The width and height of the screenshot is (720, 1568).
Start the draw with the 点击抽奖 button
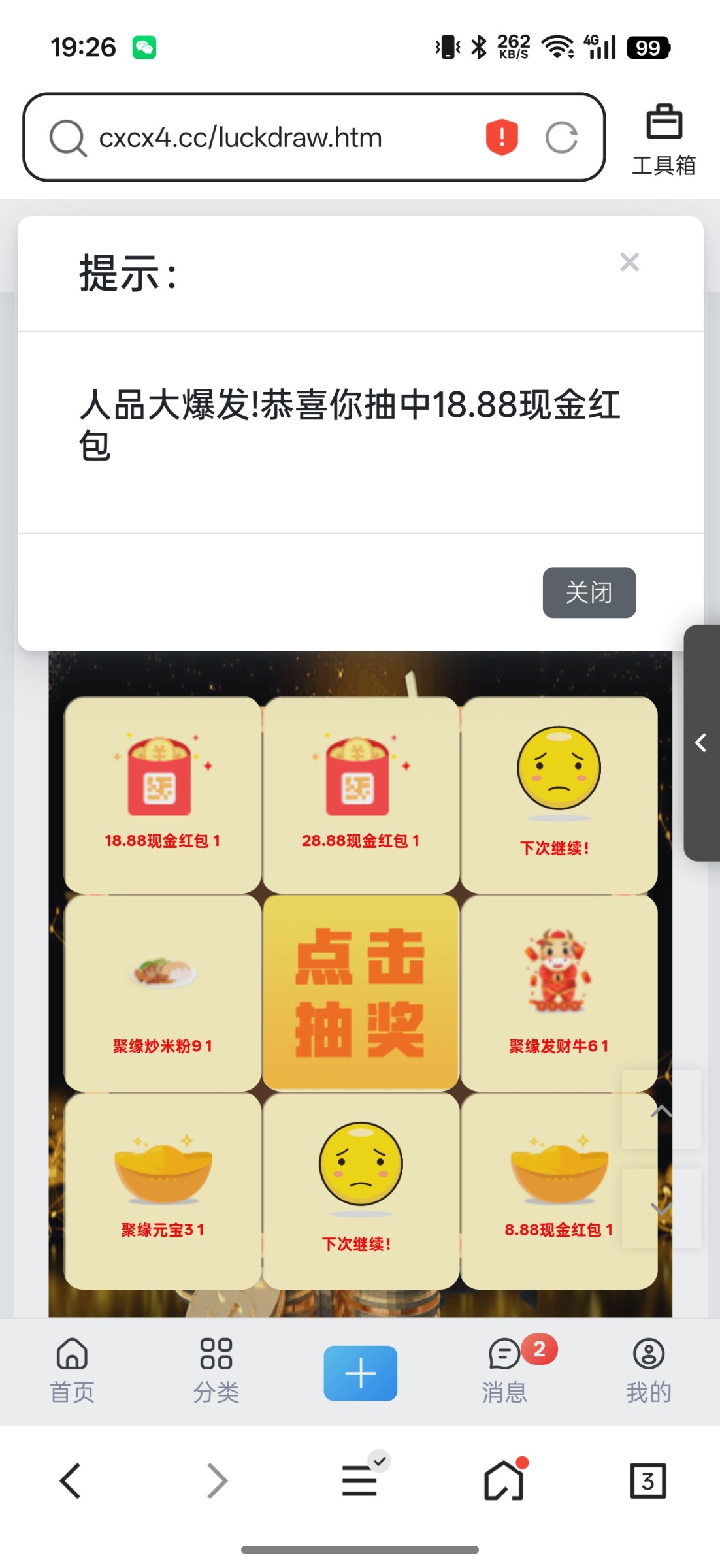pos(360,992)
